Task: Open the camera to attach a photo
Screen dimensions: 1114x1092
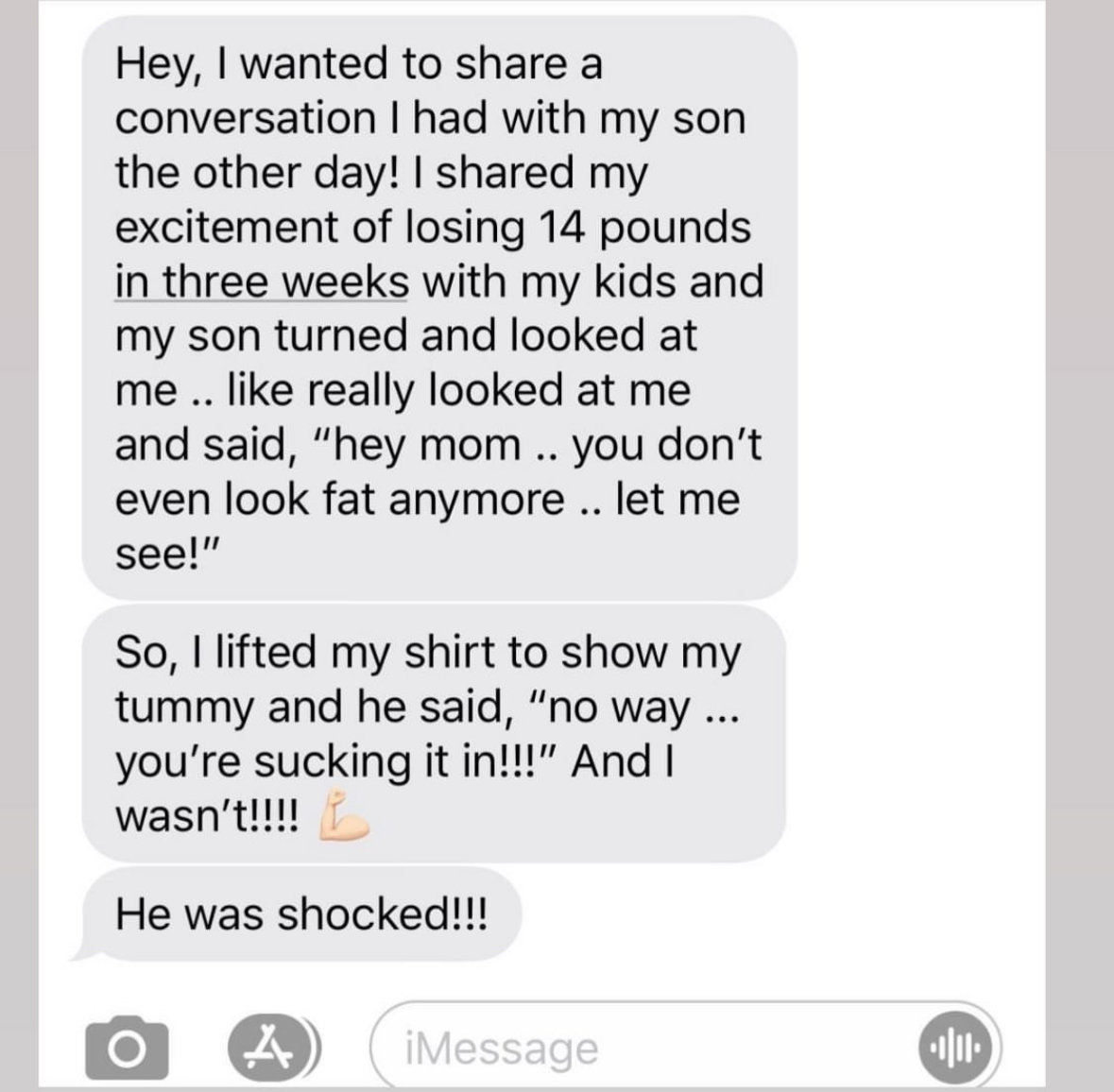Action: [127, 1049]
